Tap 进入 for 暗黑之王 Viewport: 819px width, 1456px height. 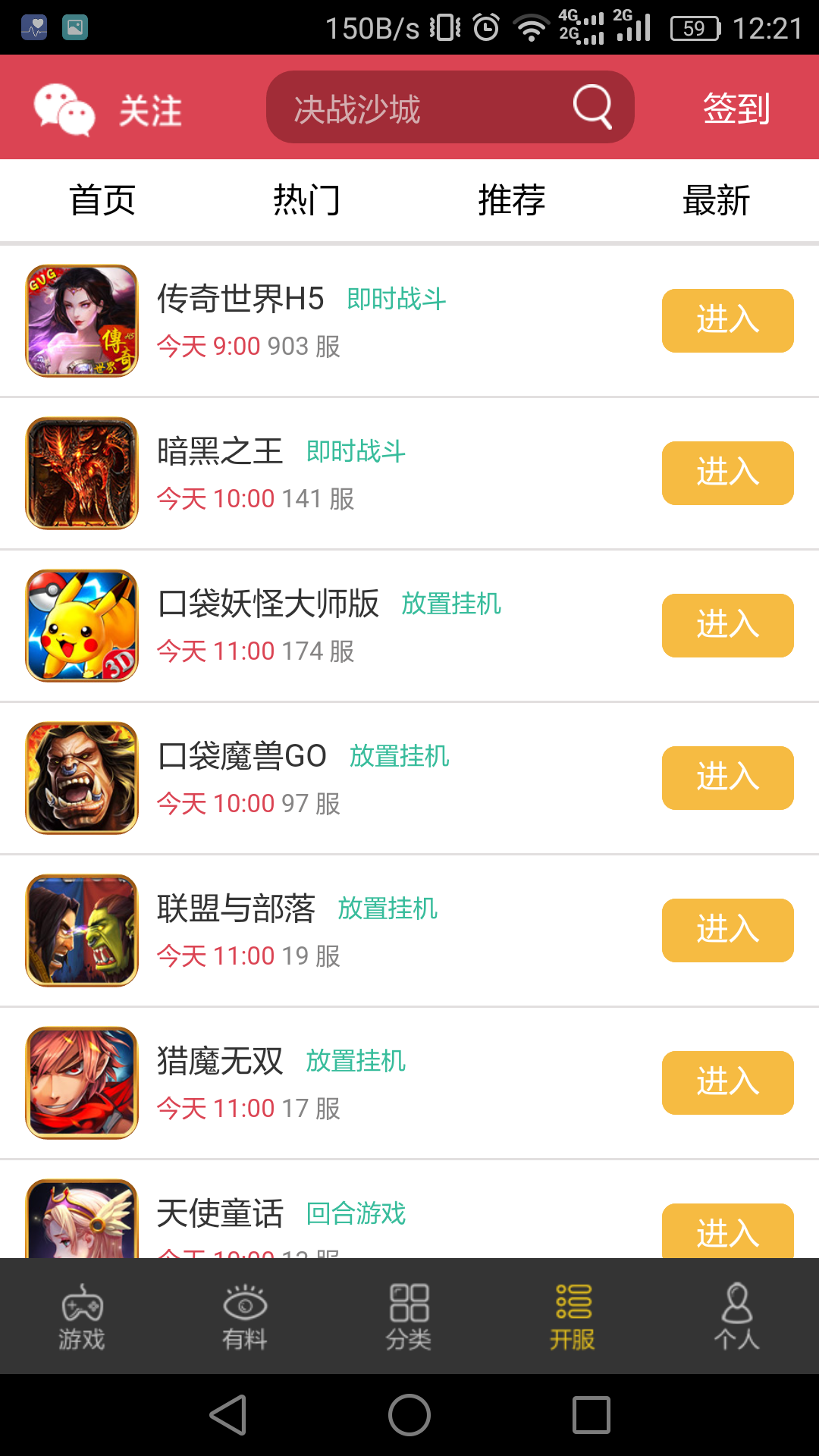[727, 473]
